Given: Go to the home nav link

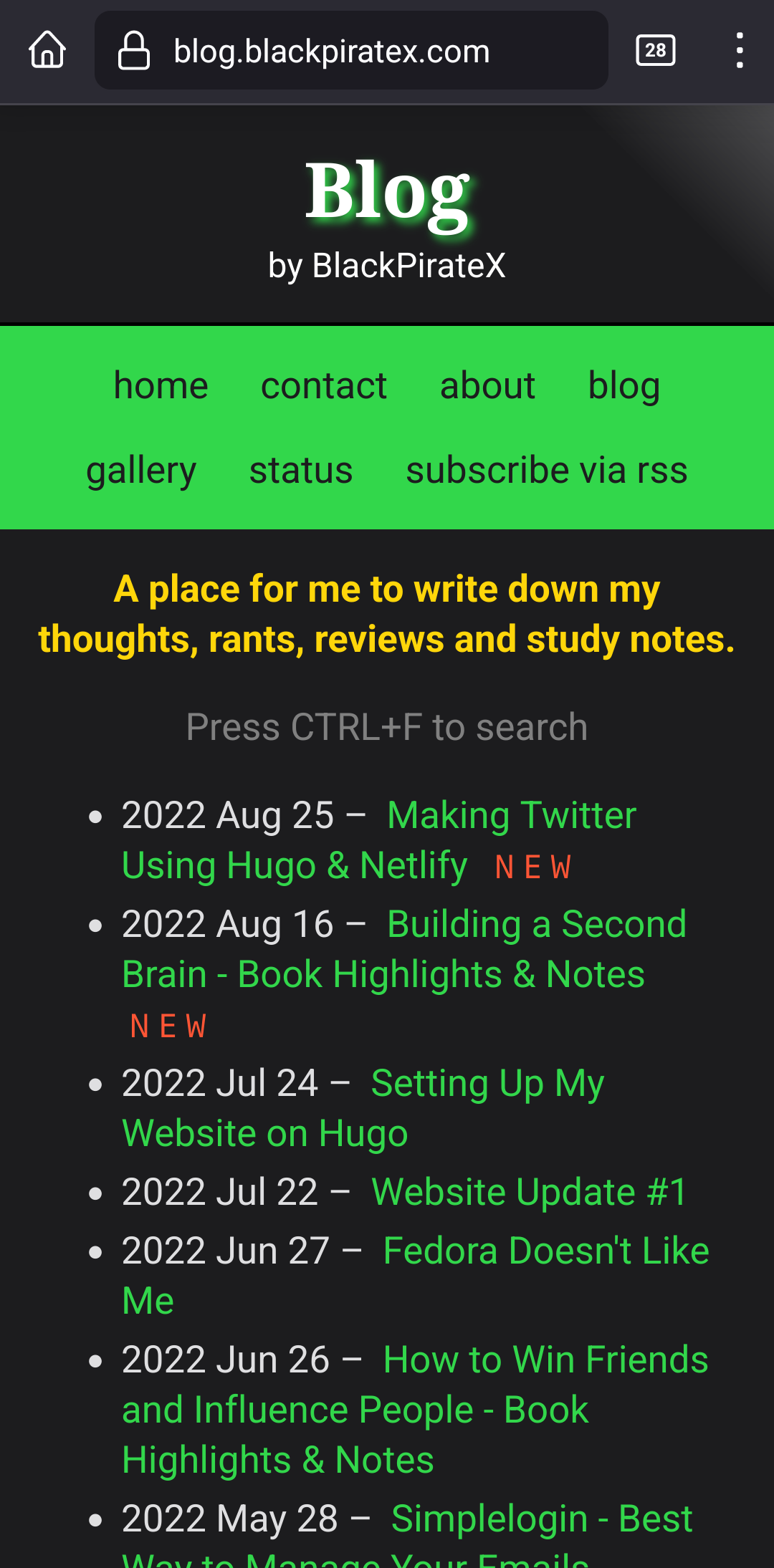Looking at the screenshot, I should point(161,386).
